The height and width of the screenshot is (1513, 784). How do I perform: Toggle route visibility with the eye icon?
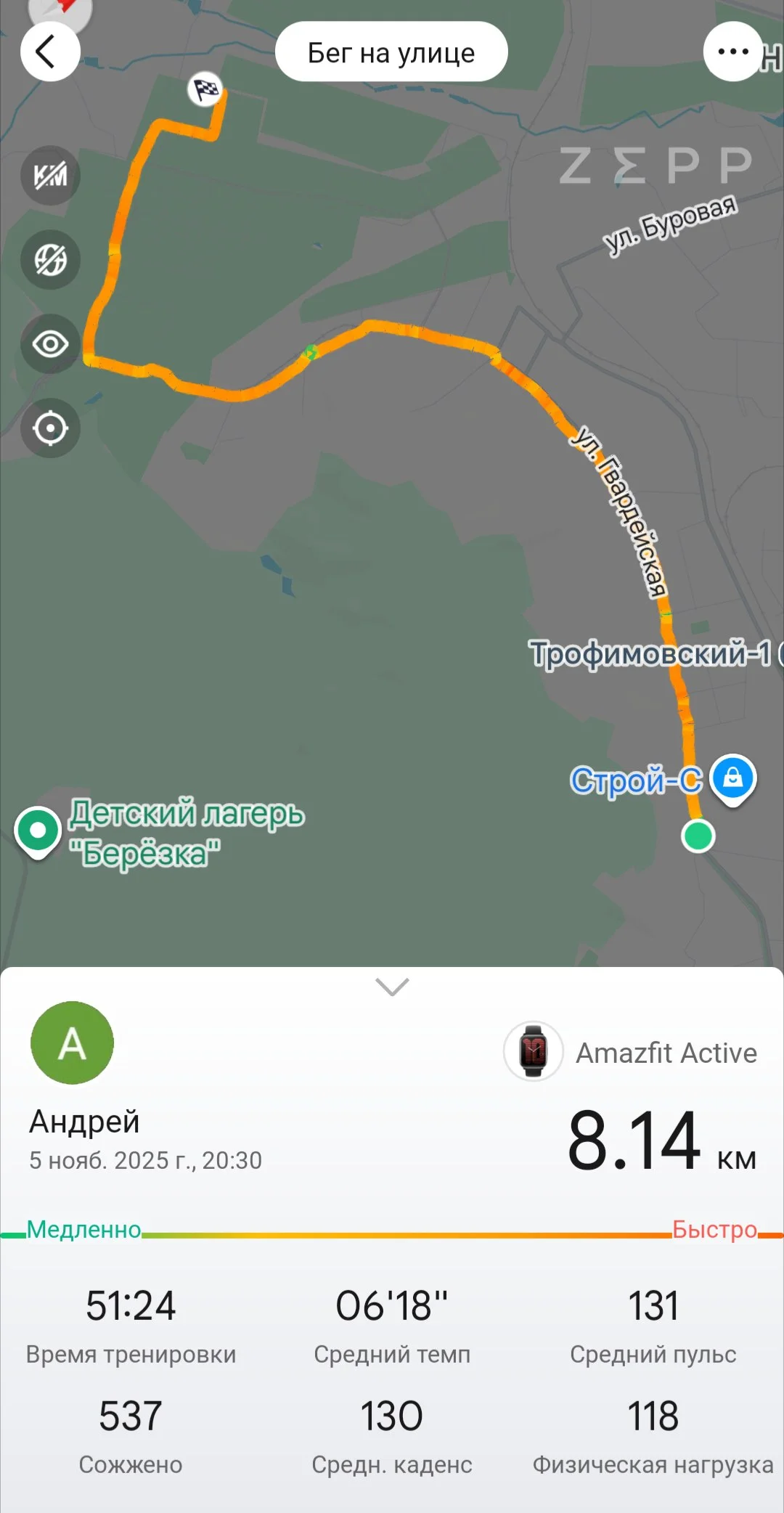tap(50, 344)
